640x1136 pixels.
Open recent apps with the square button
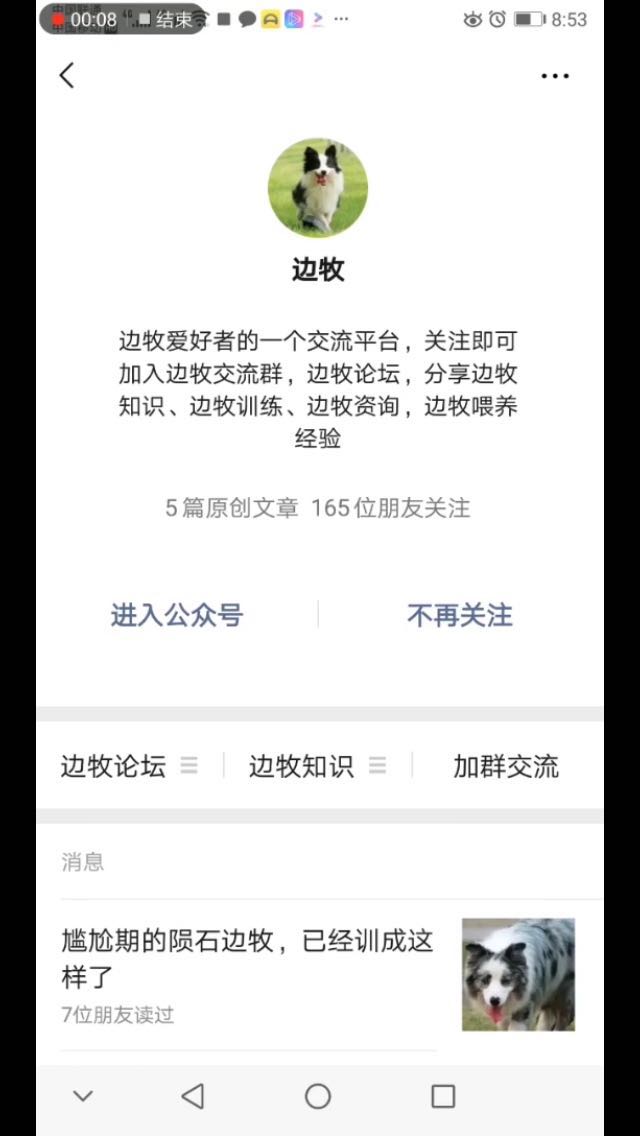[x=443, y=1096]
